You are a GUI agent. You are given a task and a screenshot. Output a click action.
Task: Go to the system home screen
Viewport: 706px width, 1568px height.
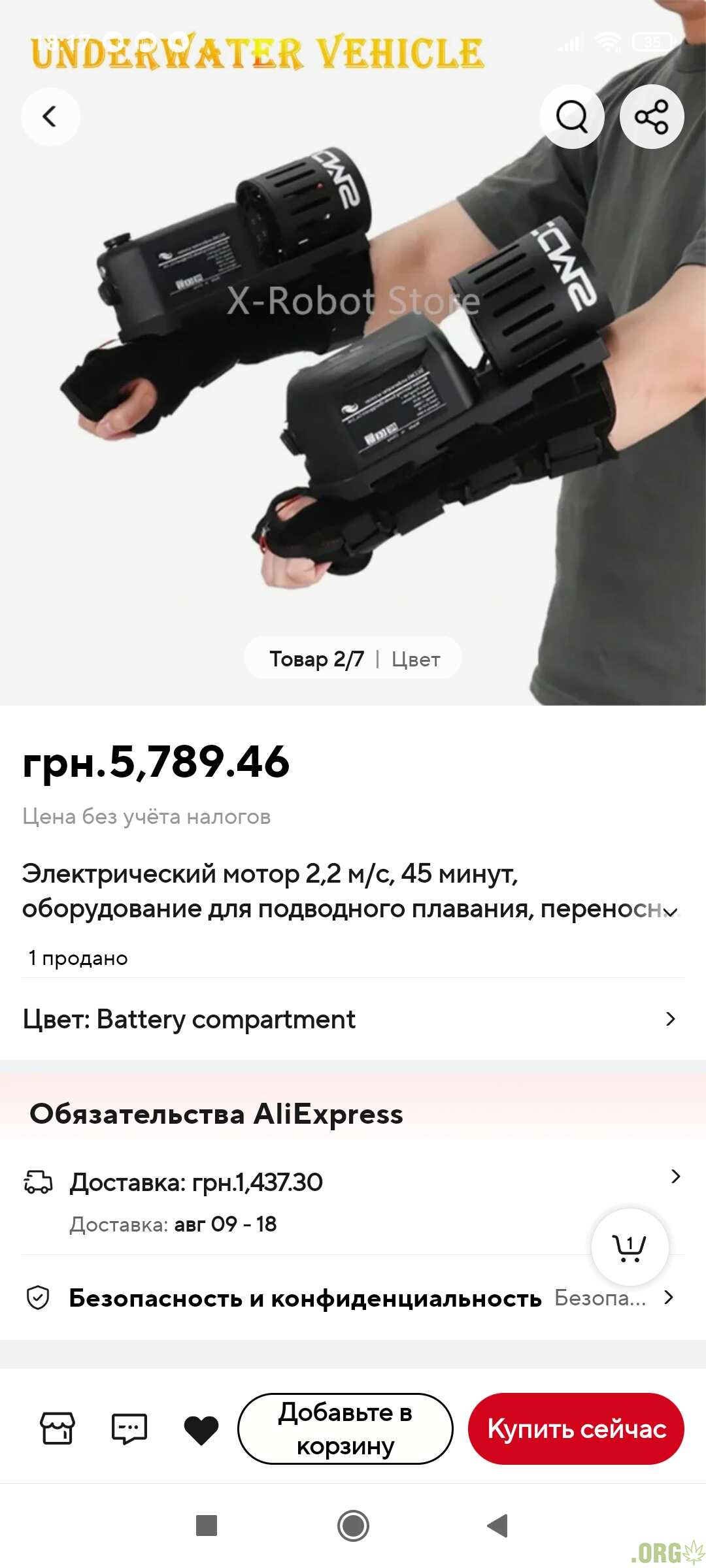point(353,1526)
